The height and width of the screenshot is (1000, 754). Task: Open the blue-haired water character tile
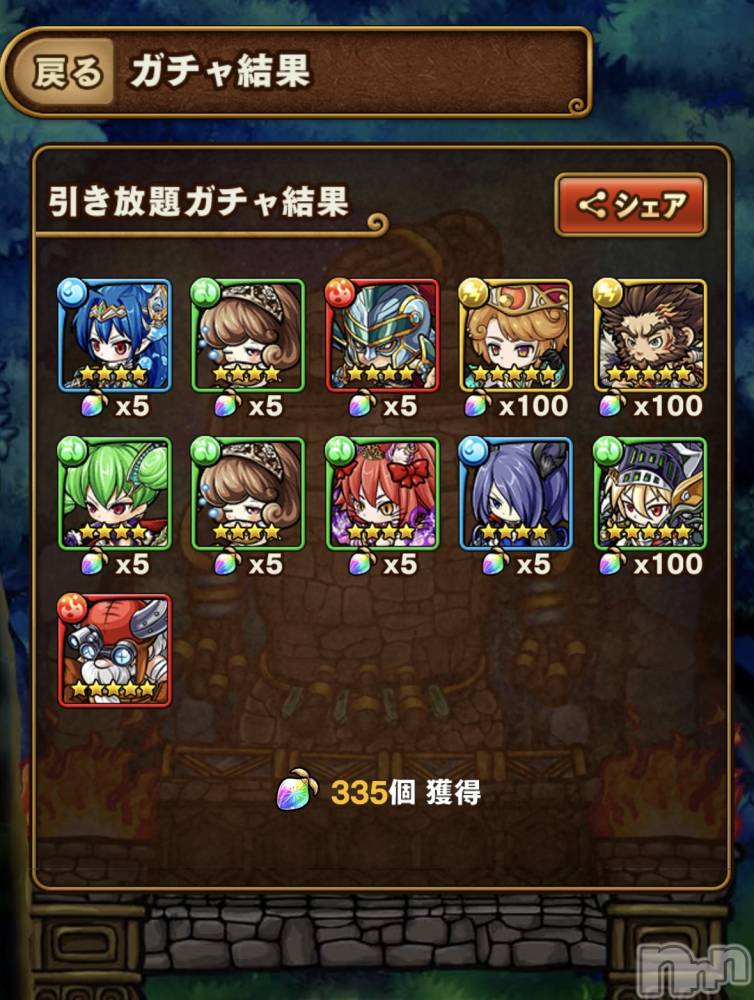(115, 335)
